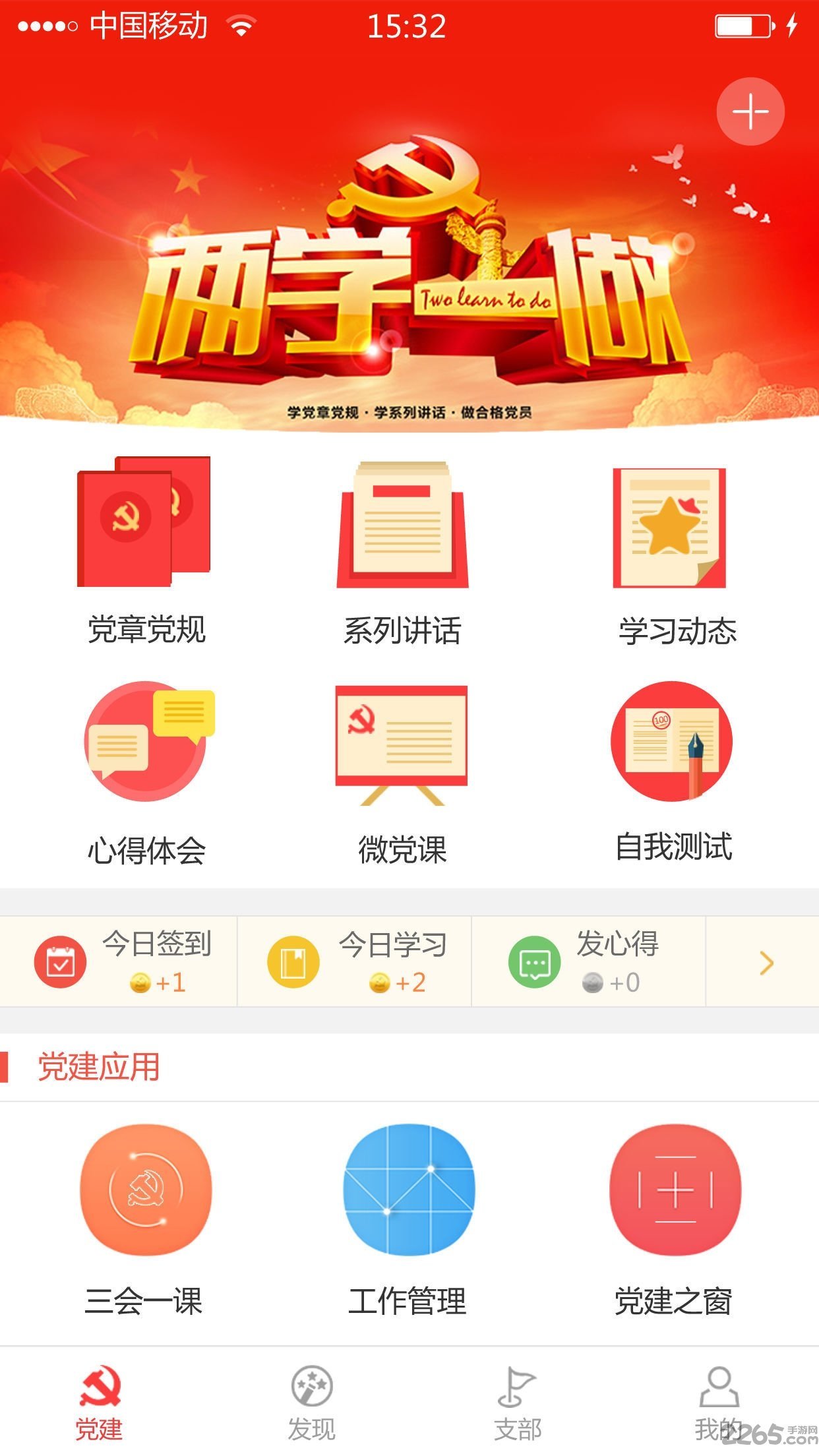Open the 党建之窗 app
The width and height of the screenshot is (819, 1456).
pos(675,1221)
